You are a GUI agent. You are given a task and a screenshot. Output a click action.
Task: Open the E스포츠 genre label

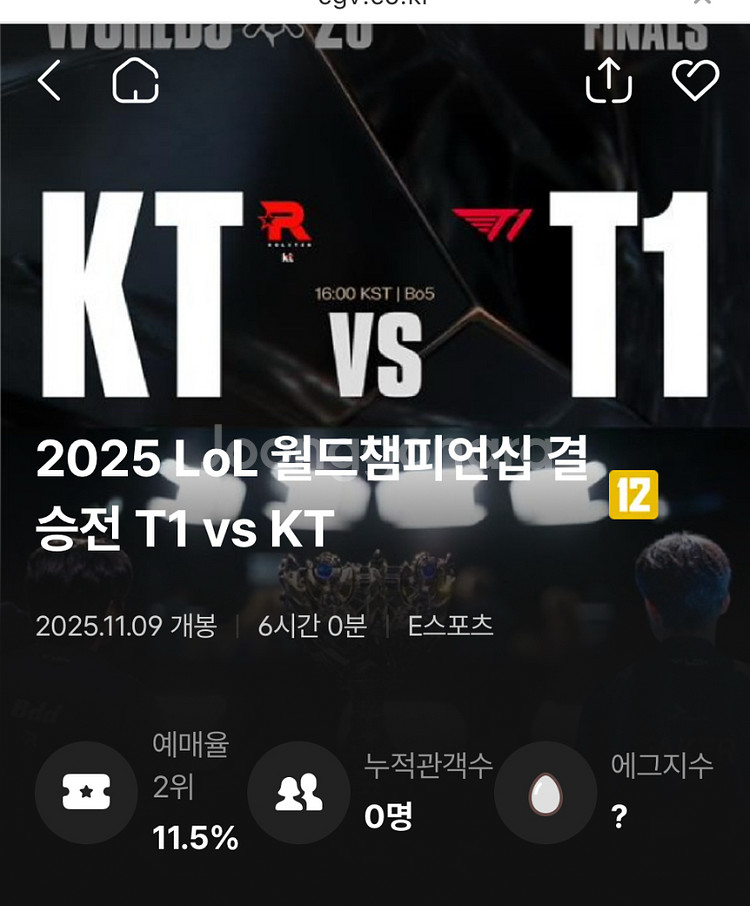tap(450, 625)
